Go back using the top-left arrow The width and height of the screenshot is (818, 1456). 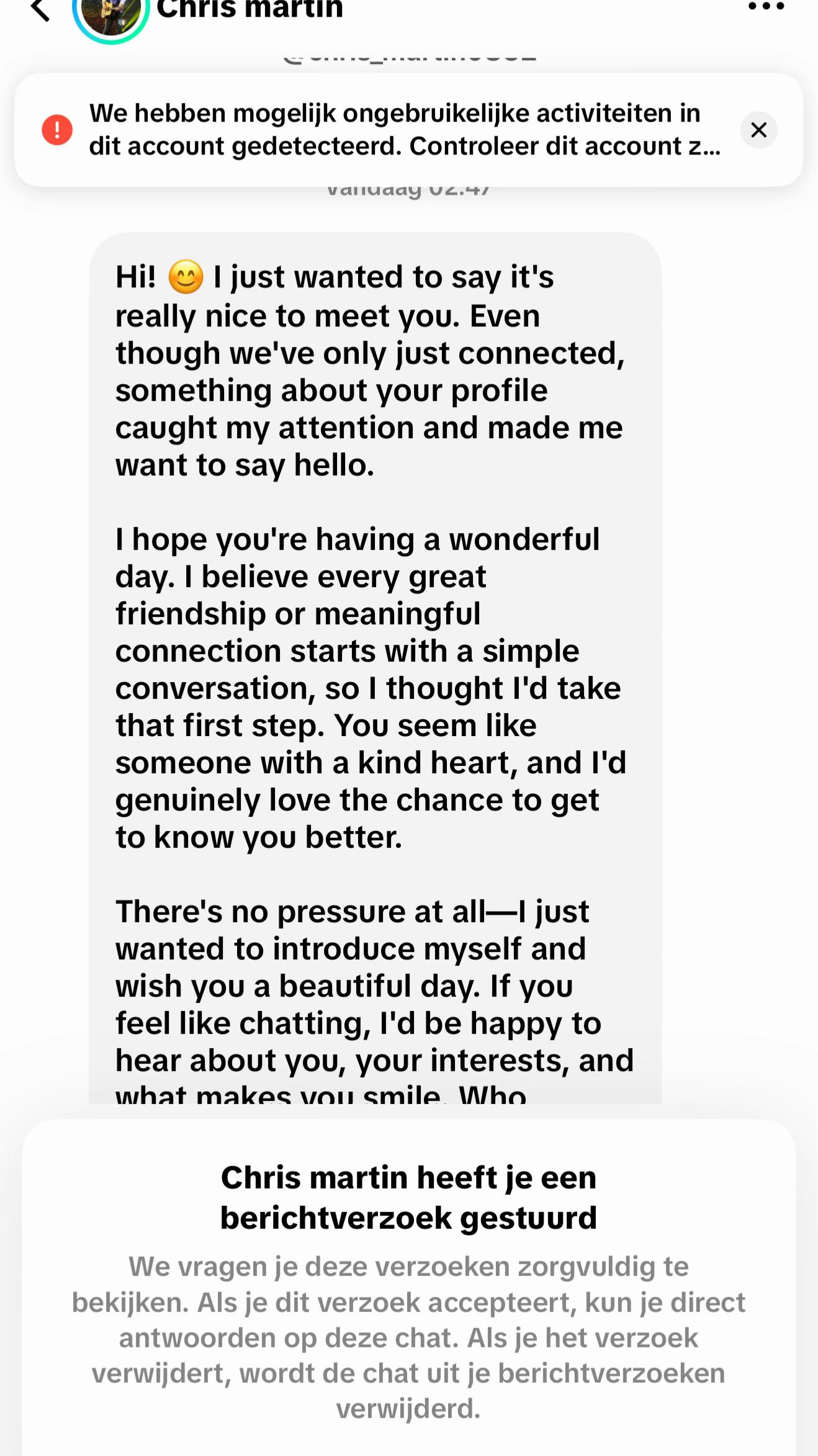pos(40,9)
